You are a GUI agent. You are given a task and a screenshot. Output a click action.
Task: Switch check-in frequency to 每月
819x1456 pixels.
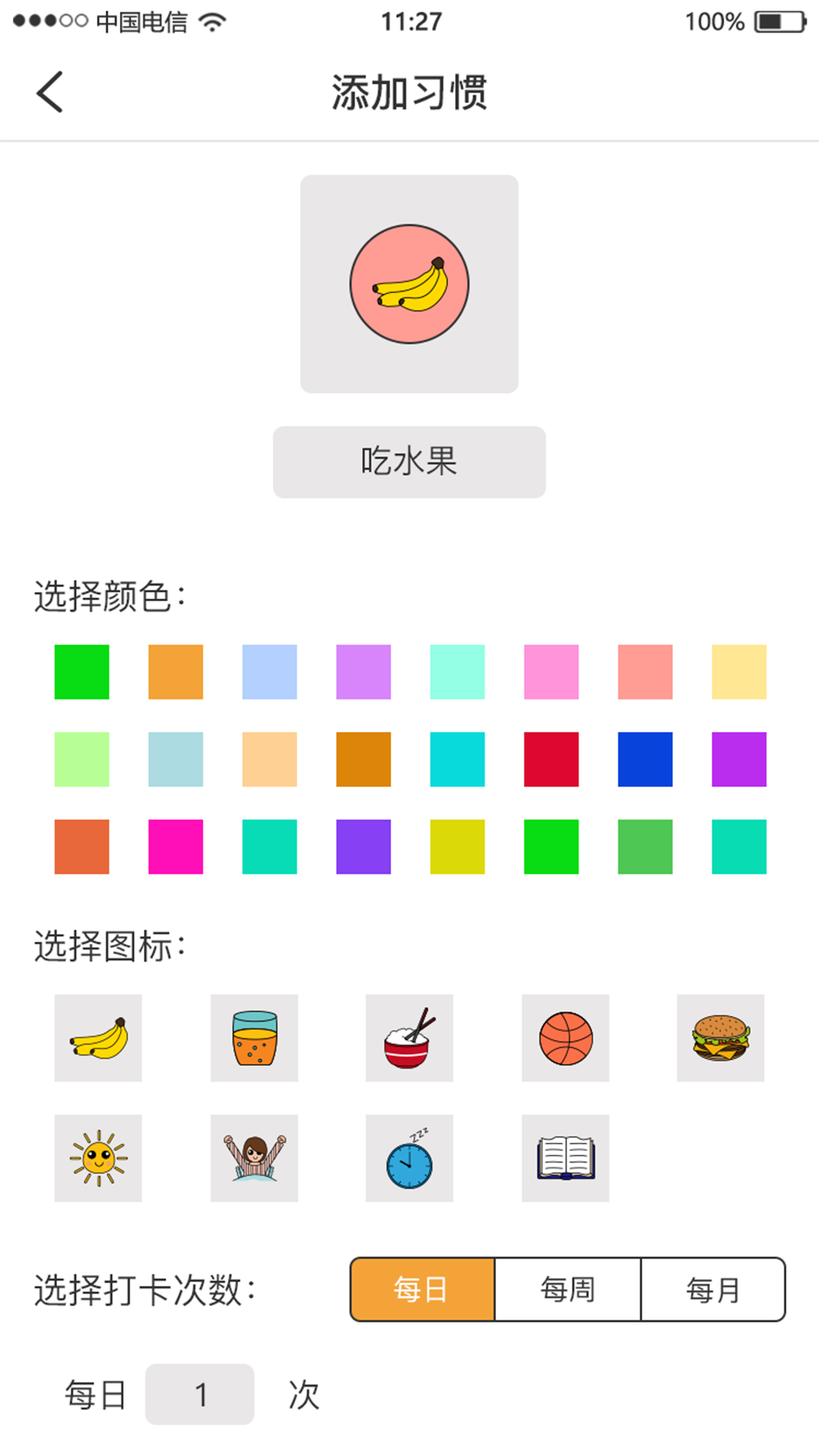point(713,1289)
